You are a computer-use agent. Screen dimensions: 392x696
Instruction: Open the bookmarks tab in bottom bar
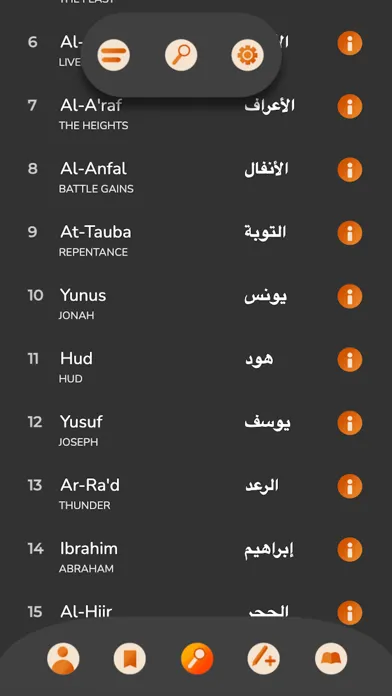(x=130, y=659)
